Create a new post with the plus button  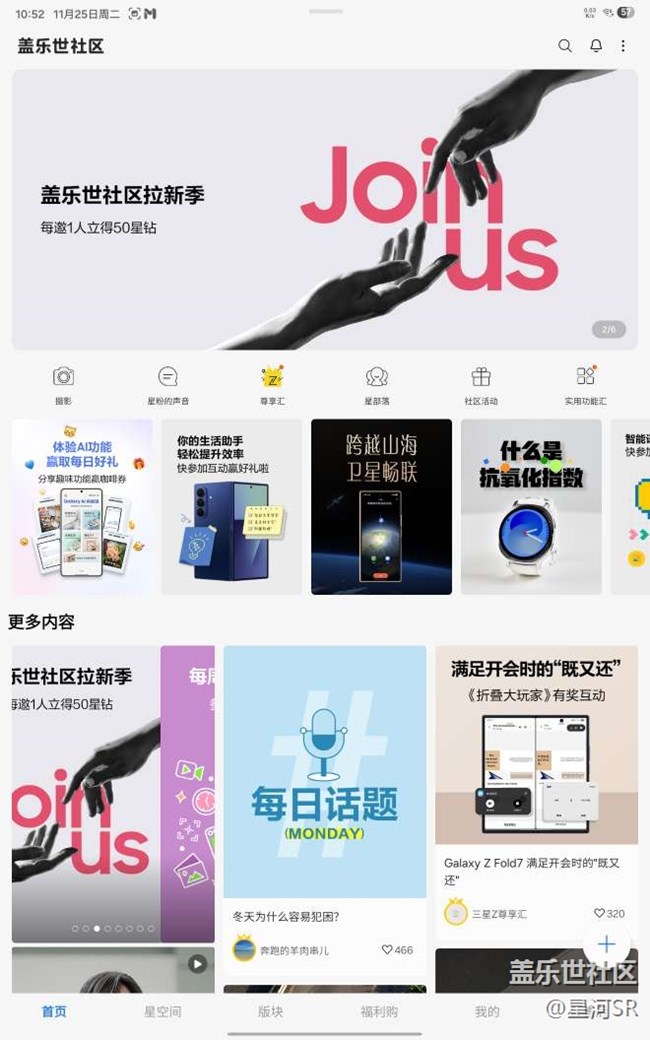click(x=605, y=944)
